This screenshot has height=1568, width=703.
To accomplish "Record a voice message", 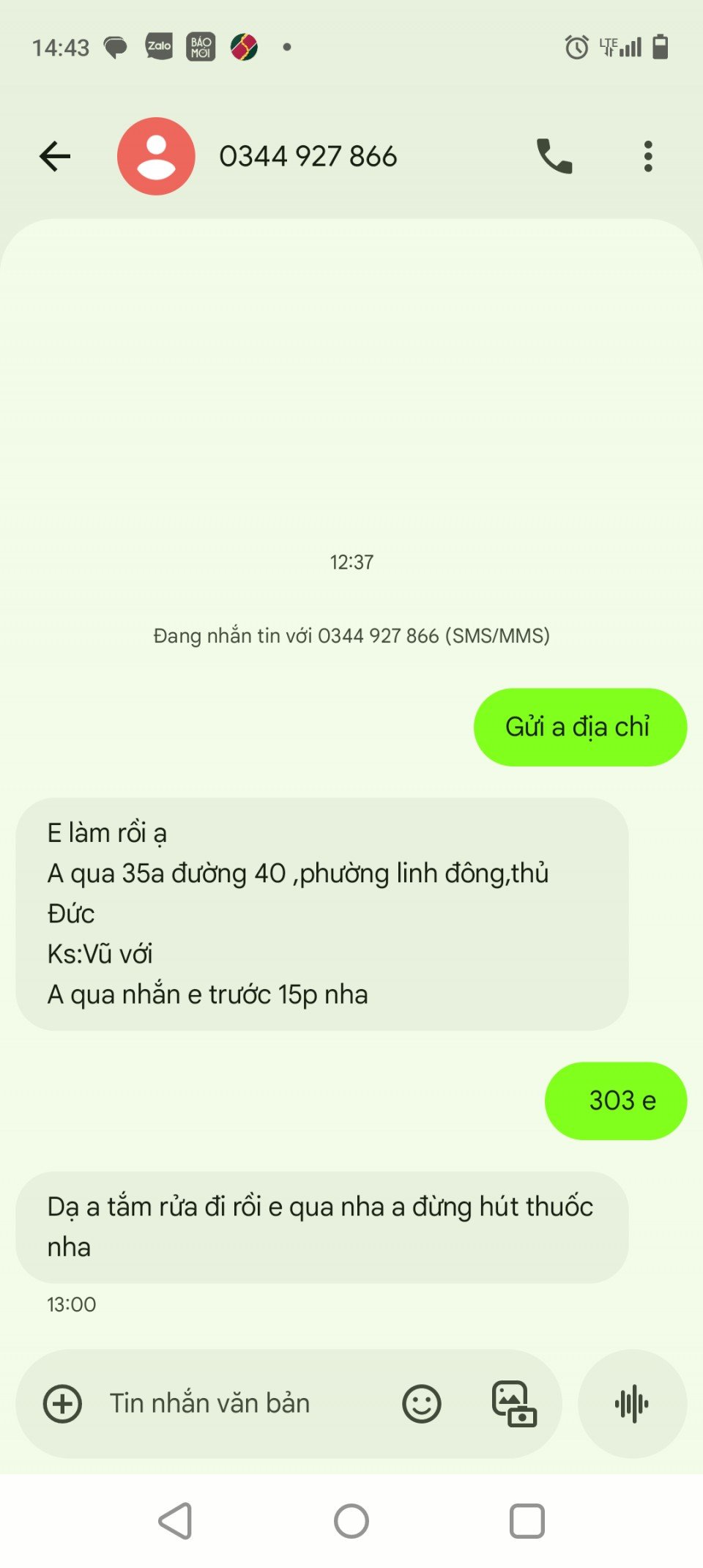I will (x=632, y=1404).
